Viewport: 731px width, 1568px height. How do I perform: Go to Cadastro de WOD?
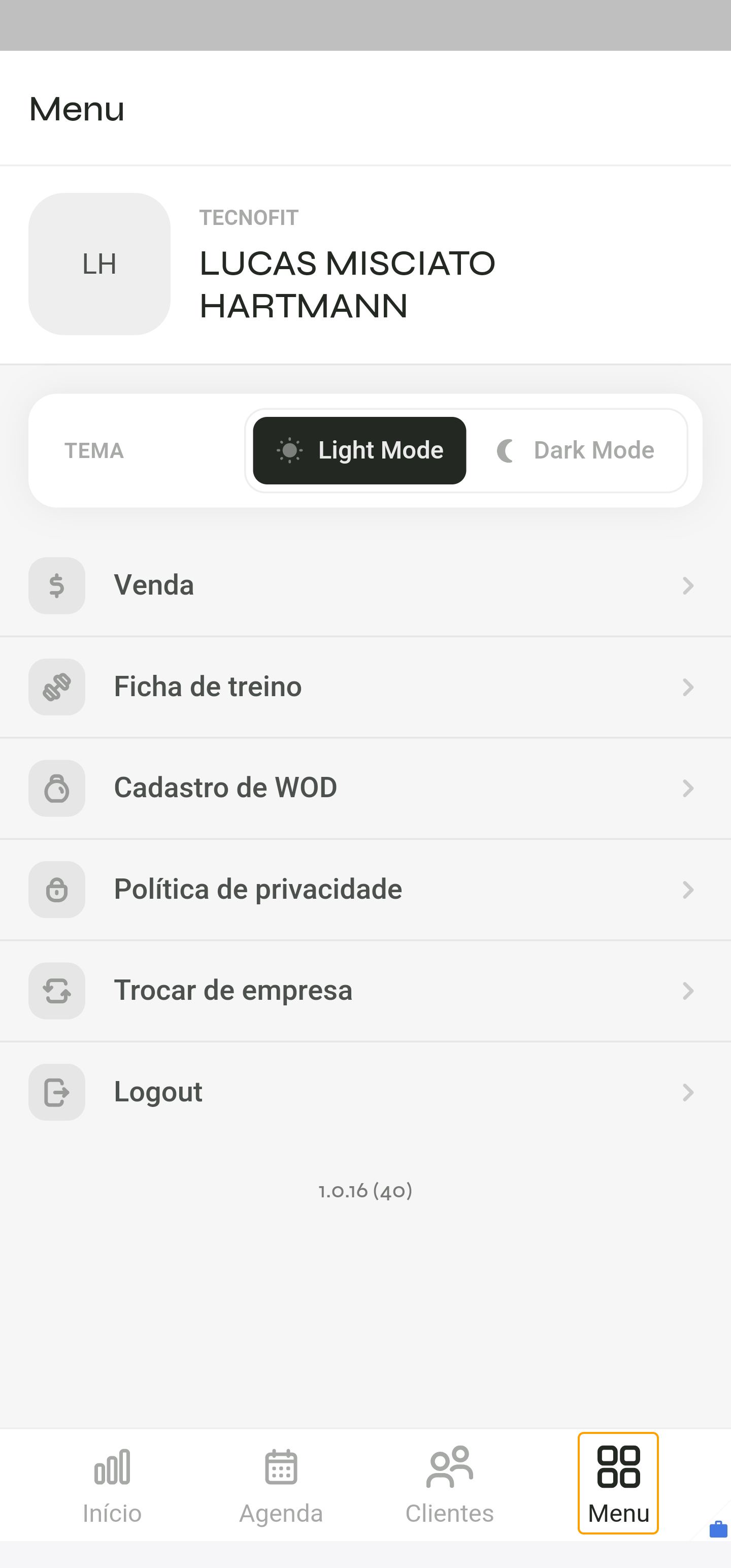click(365, 788)
